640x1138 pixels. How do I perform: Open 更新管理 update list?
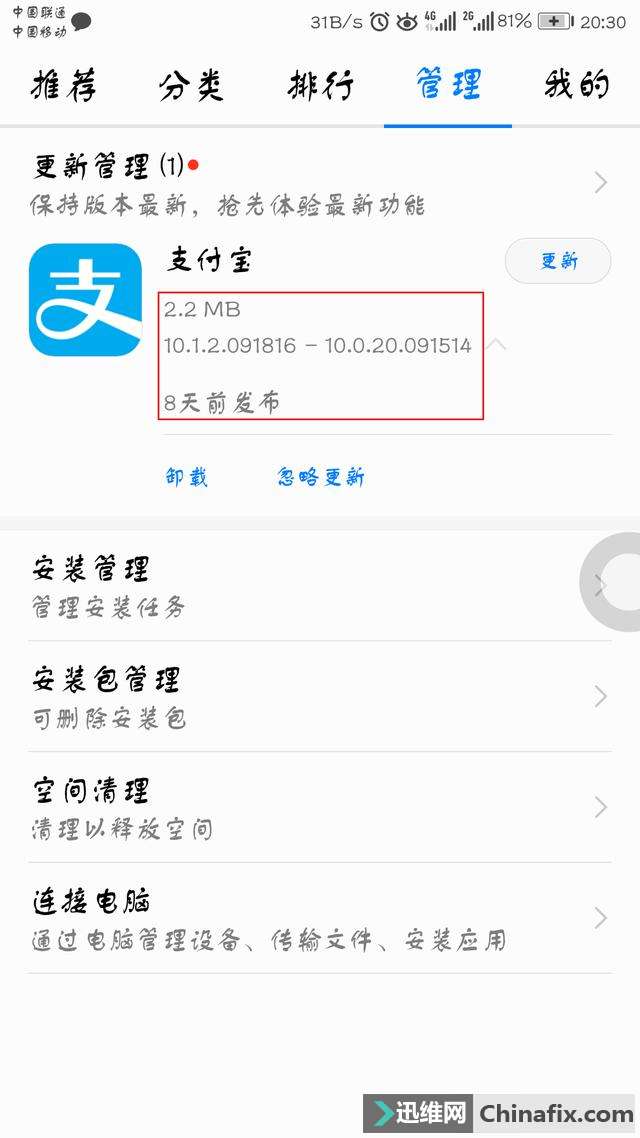click(x=320, y=183)
